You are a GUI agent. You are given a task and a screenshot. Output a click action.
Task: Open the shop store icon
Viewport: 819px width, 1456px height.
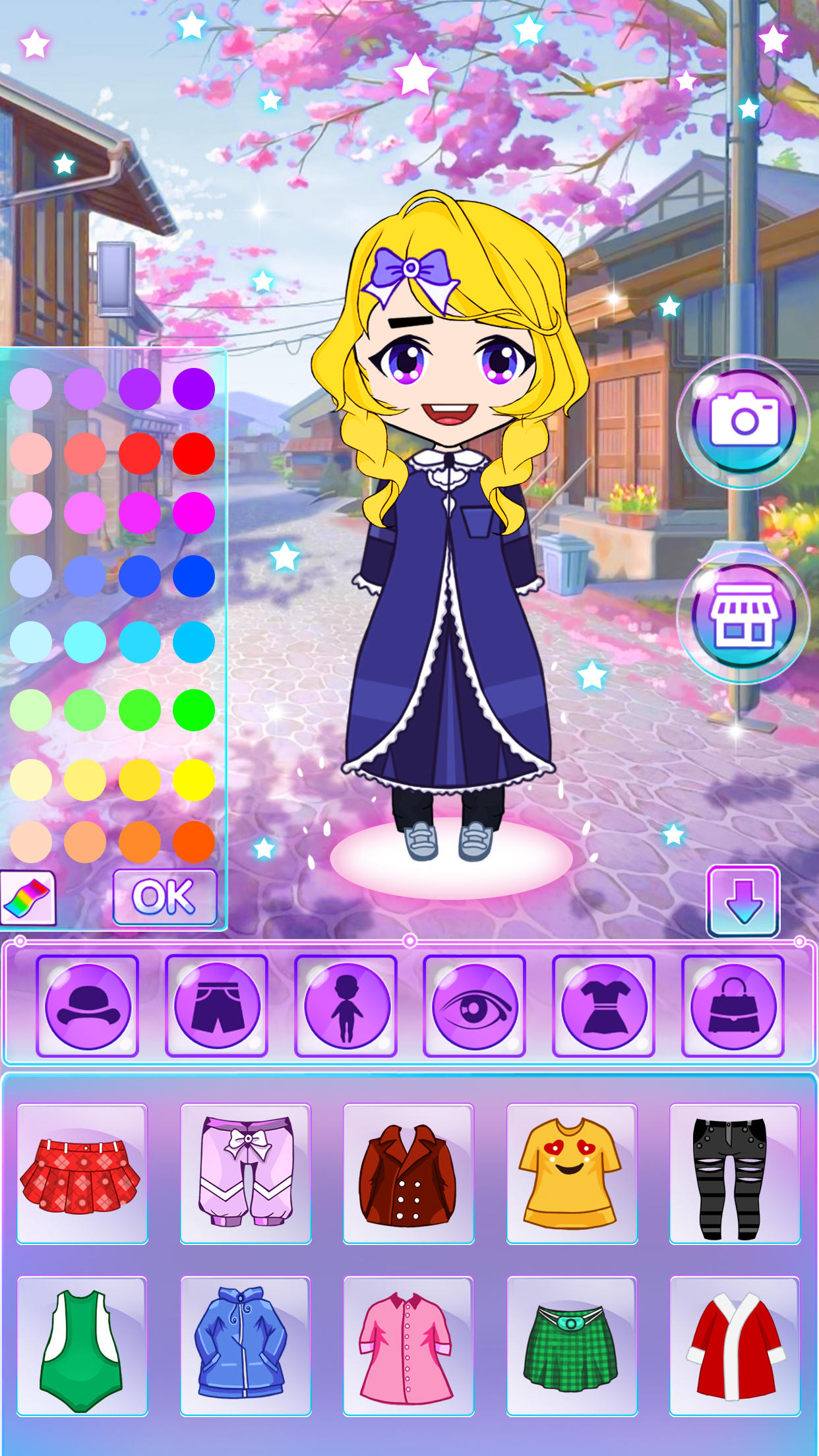[x=743, y=616]
